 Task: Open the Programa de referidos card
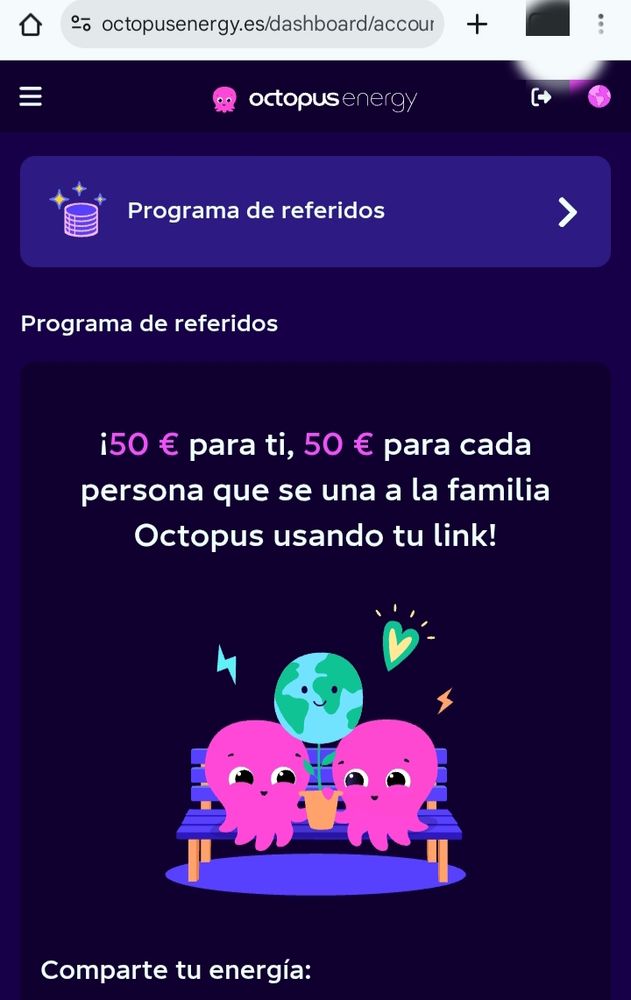(315, 211)
